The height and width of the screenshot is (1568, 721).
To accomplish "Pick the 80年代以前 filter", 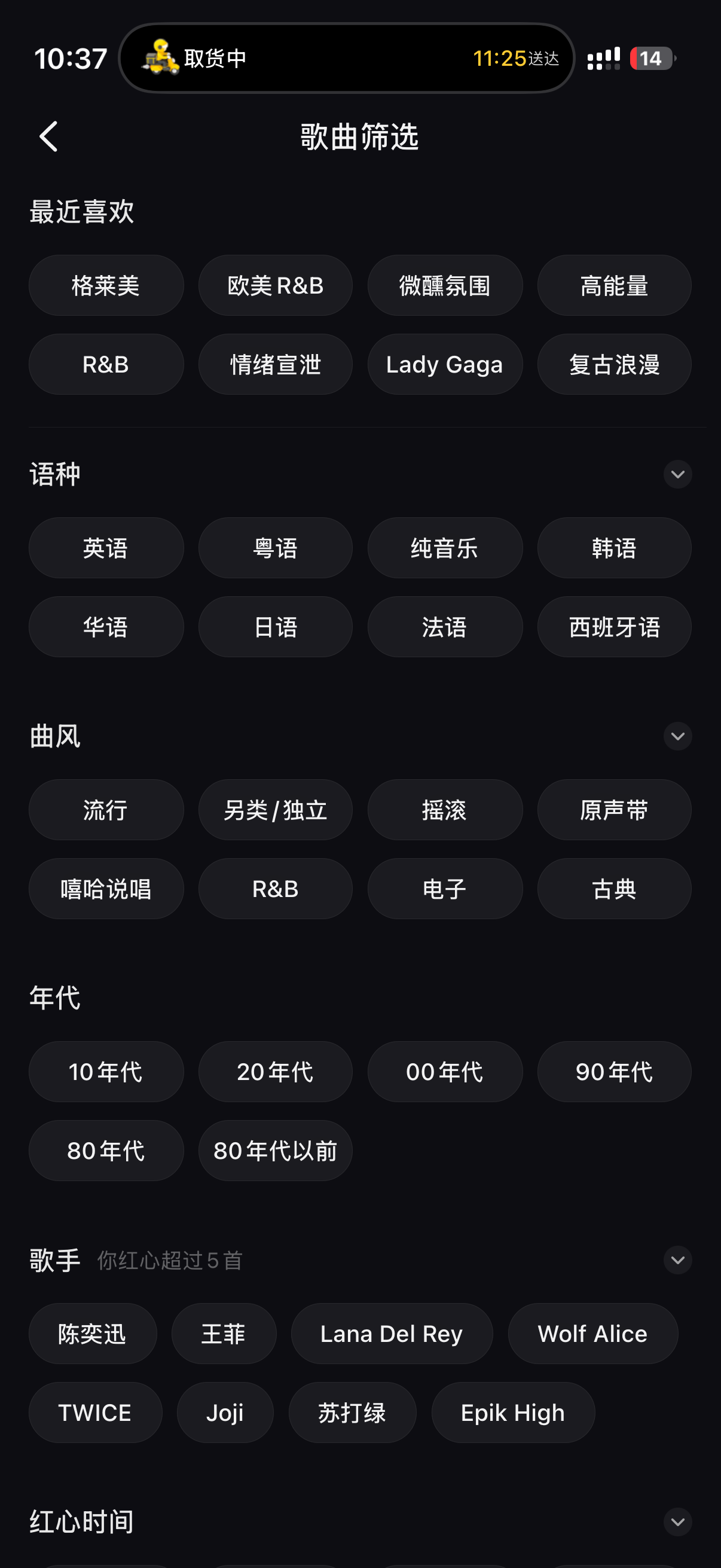I will point(275,1151).
